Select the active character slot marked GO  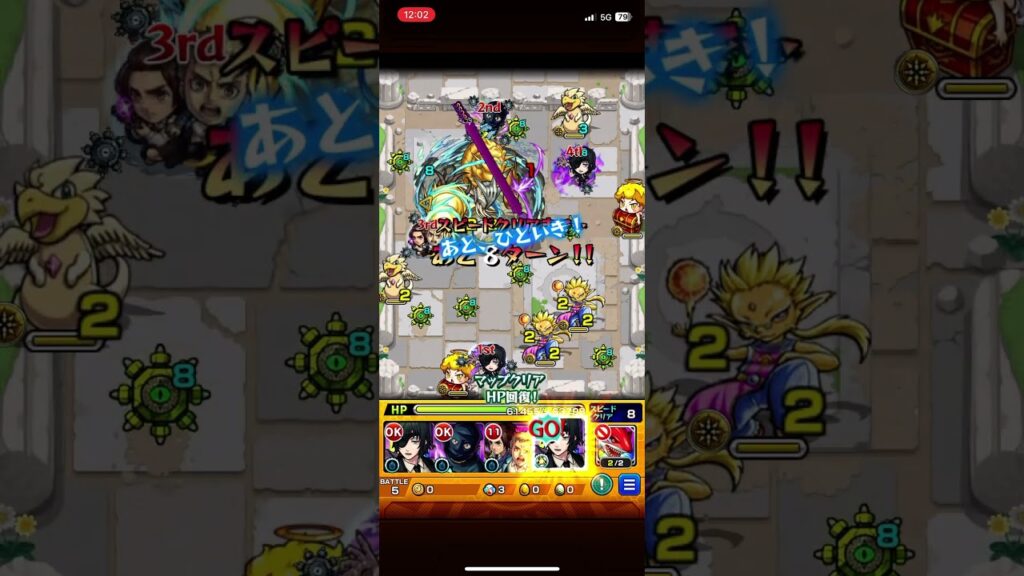(x=558, y=445)
